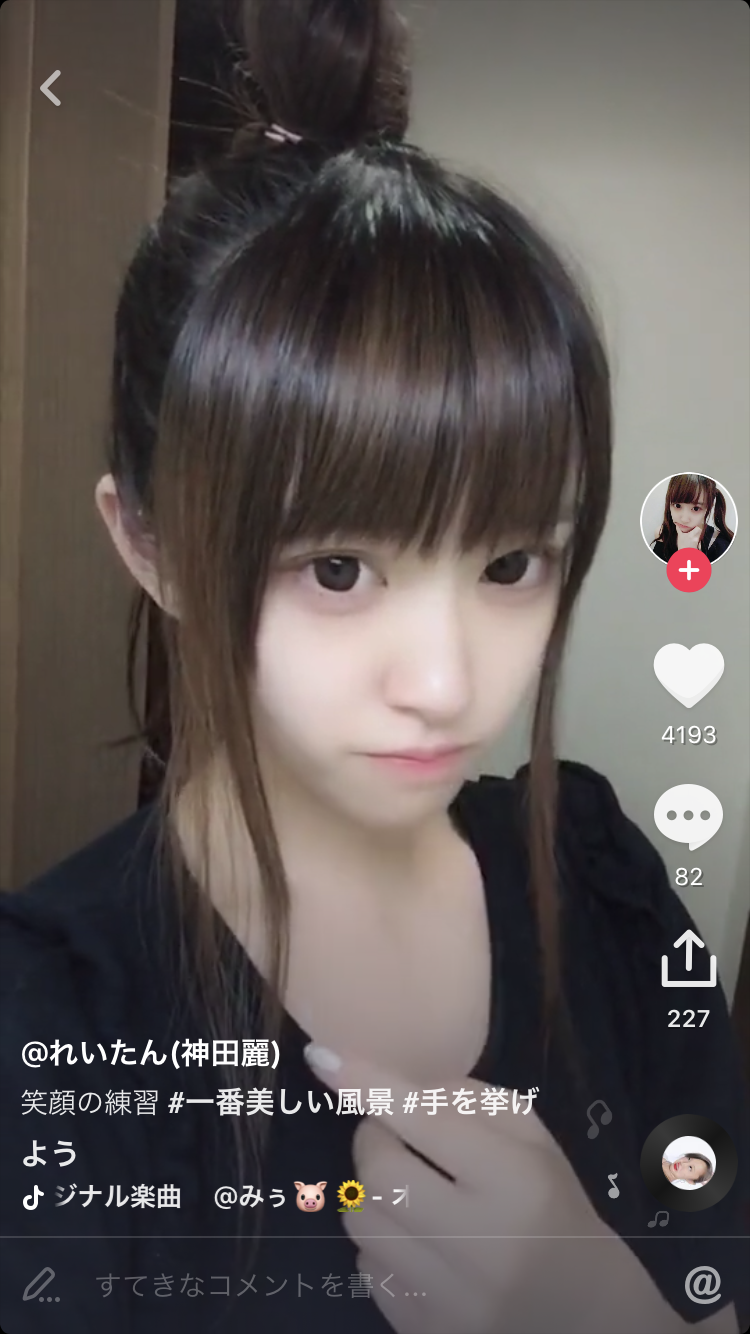This screenshot has width=750, height=1334.
Task: Follow the creator with the red plus button
Action: [x=689, y=571]
